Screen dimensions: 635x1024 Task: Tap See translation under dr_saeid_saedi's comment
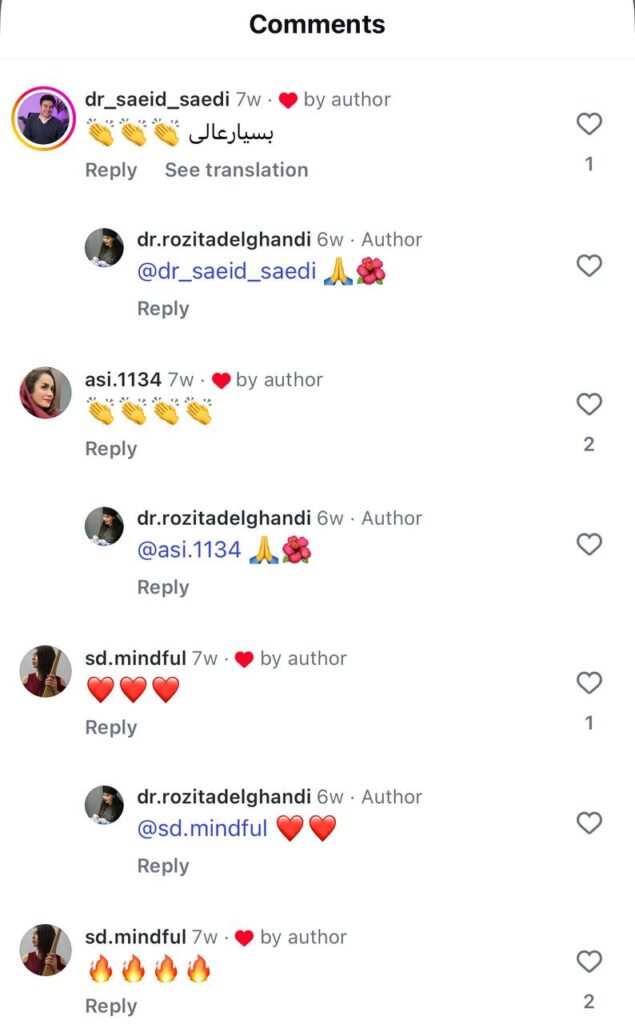pos(236,170)
